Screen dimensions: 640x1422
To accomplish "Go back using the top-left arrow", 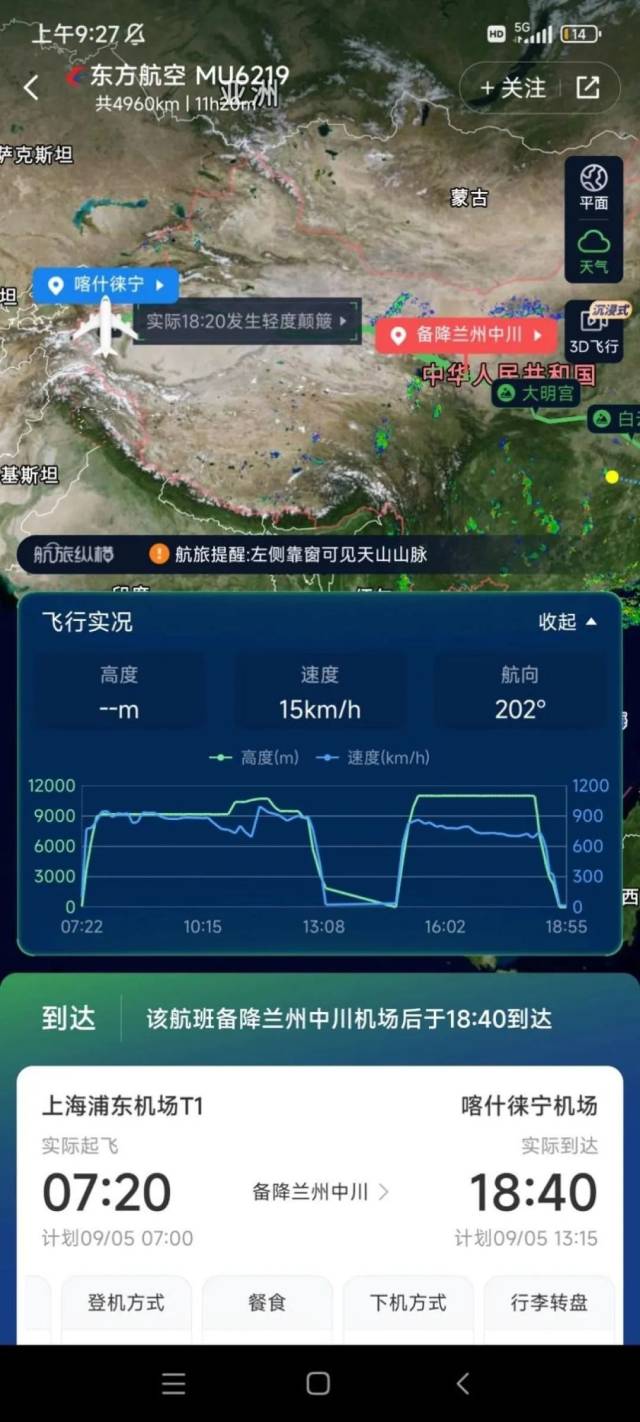I will click(32, 88).
